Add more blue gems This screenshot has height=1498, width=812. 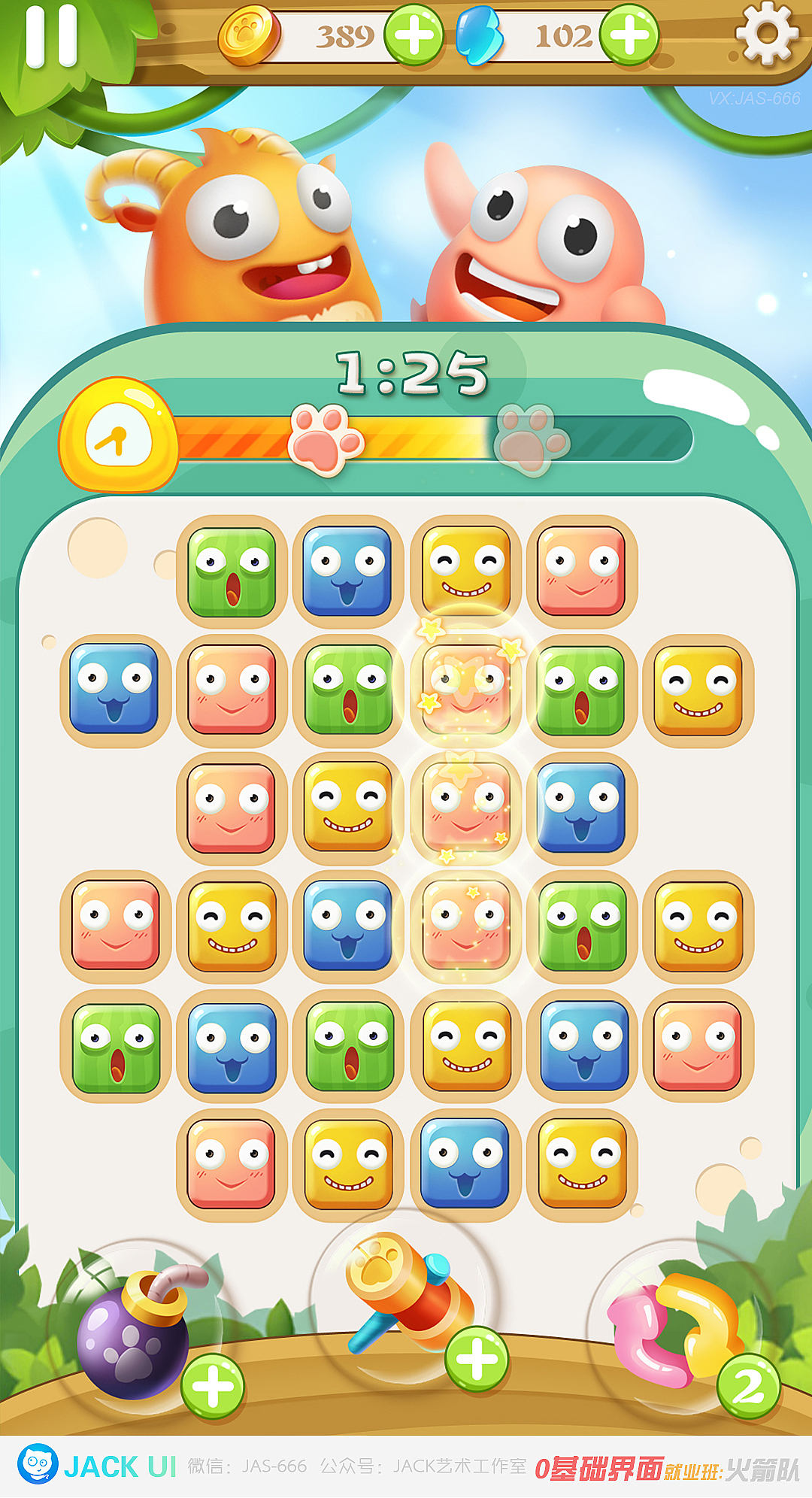[x=629, y=35]
